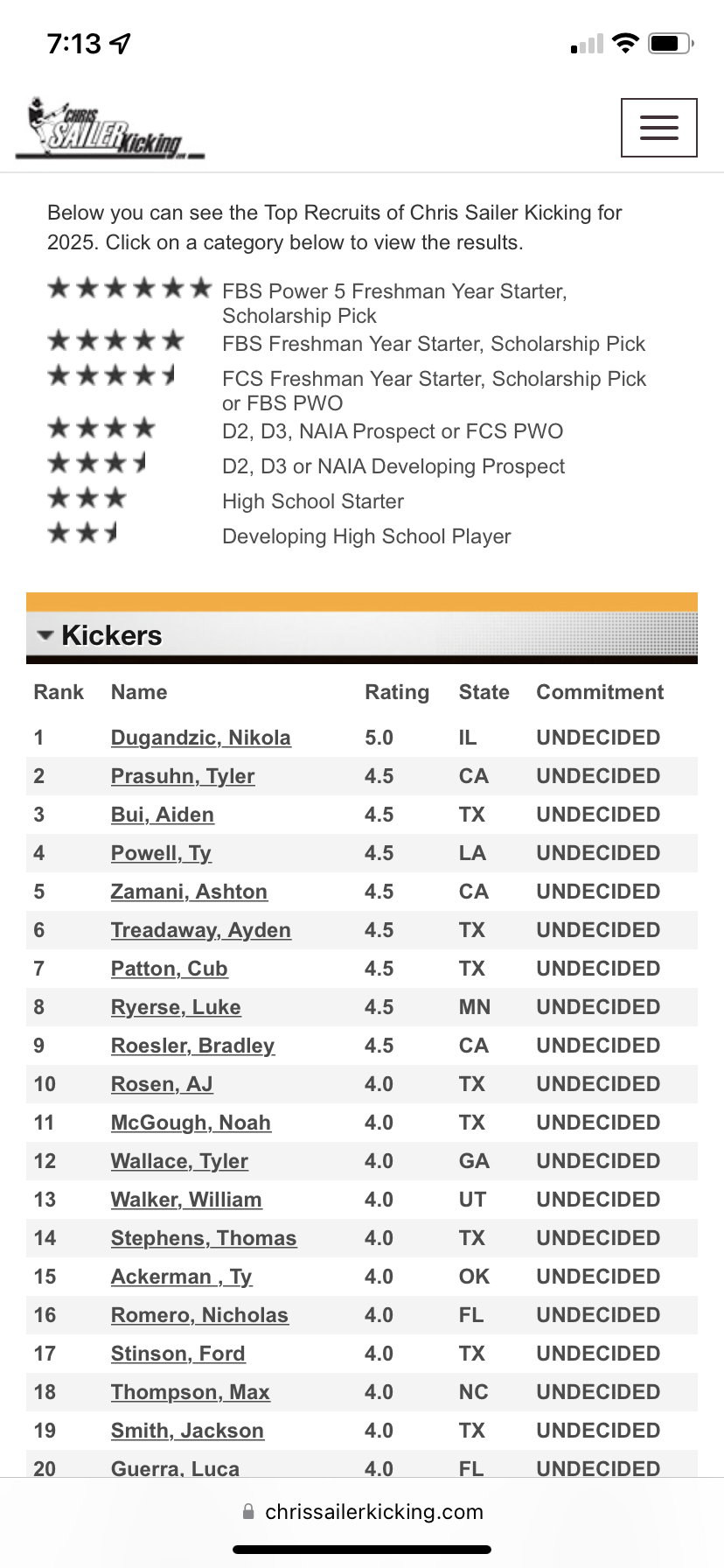View Patton, Cub's profile

point(169,969)
